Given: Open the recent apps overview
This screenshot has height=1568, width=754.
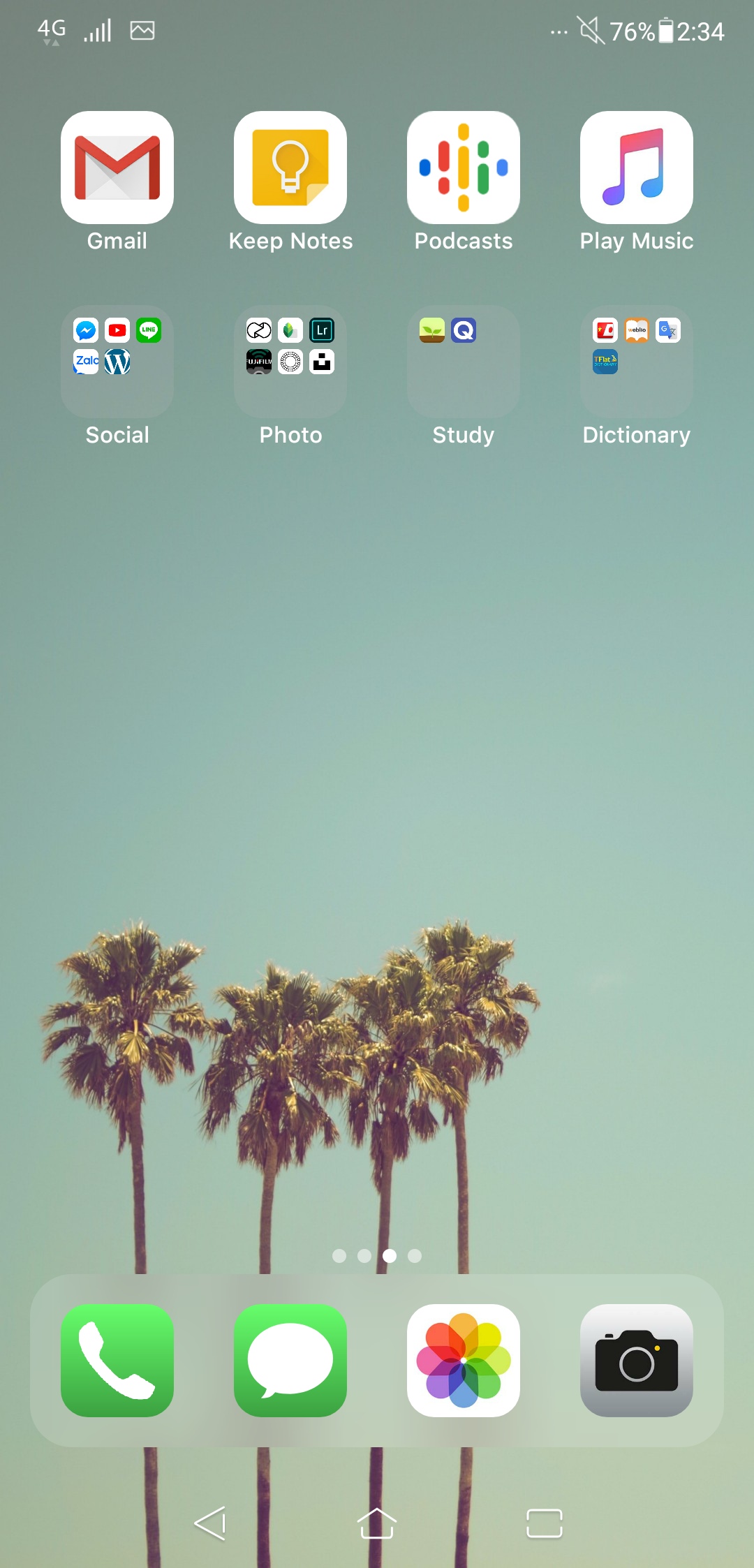Looking at the screenshot, I should tap(544, 1523).
